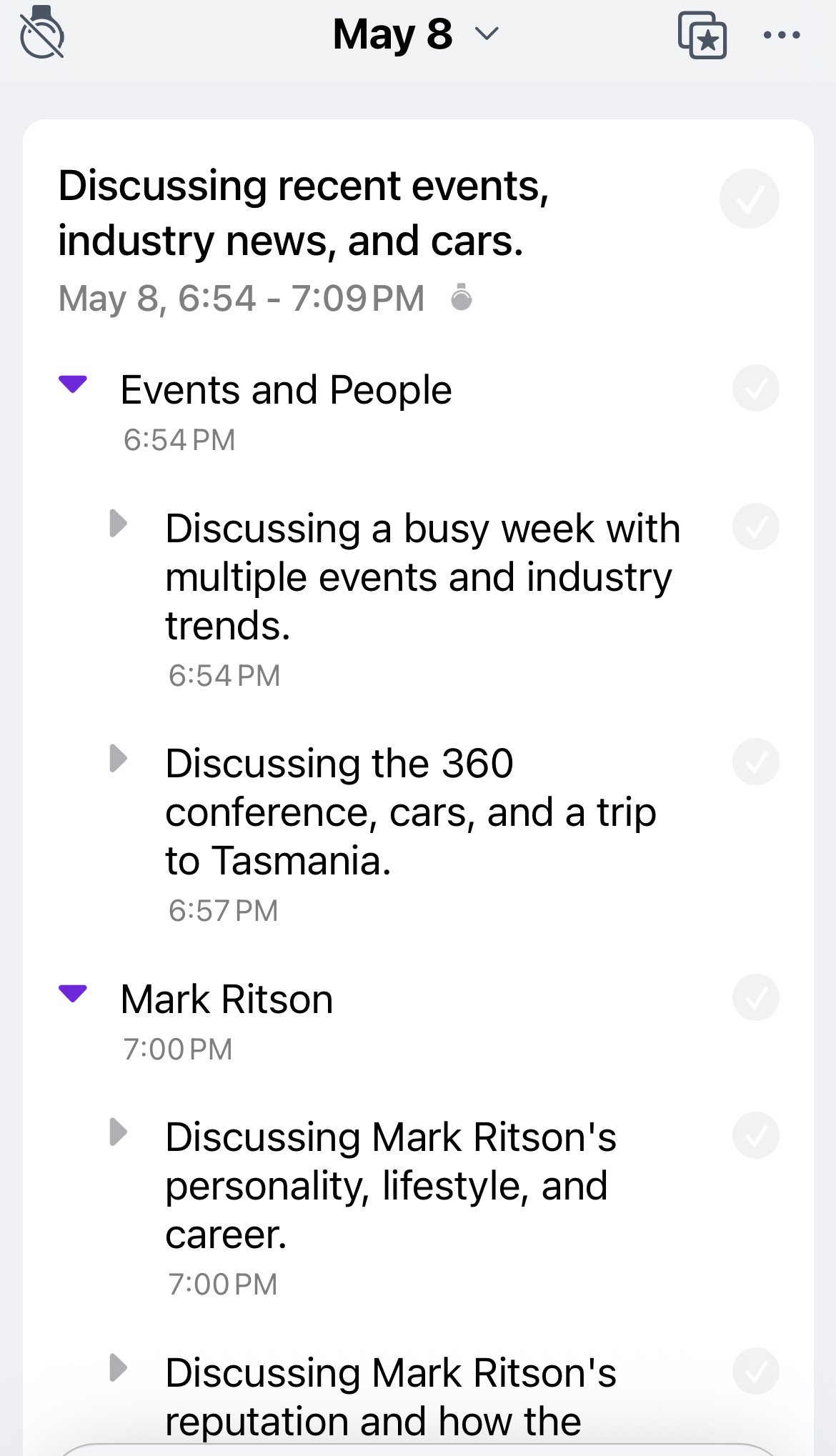Image resolution: width=836 pixels, height=1456 pixels.
Task: Expand Mark Ritson's personality and career item
Action: [118, 1132]
